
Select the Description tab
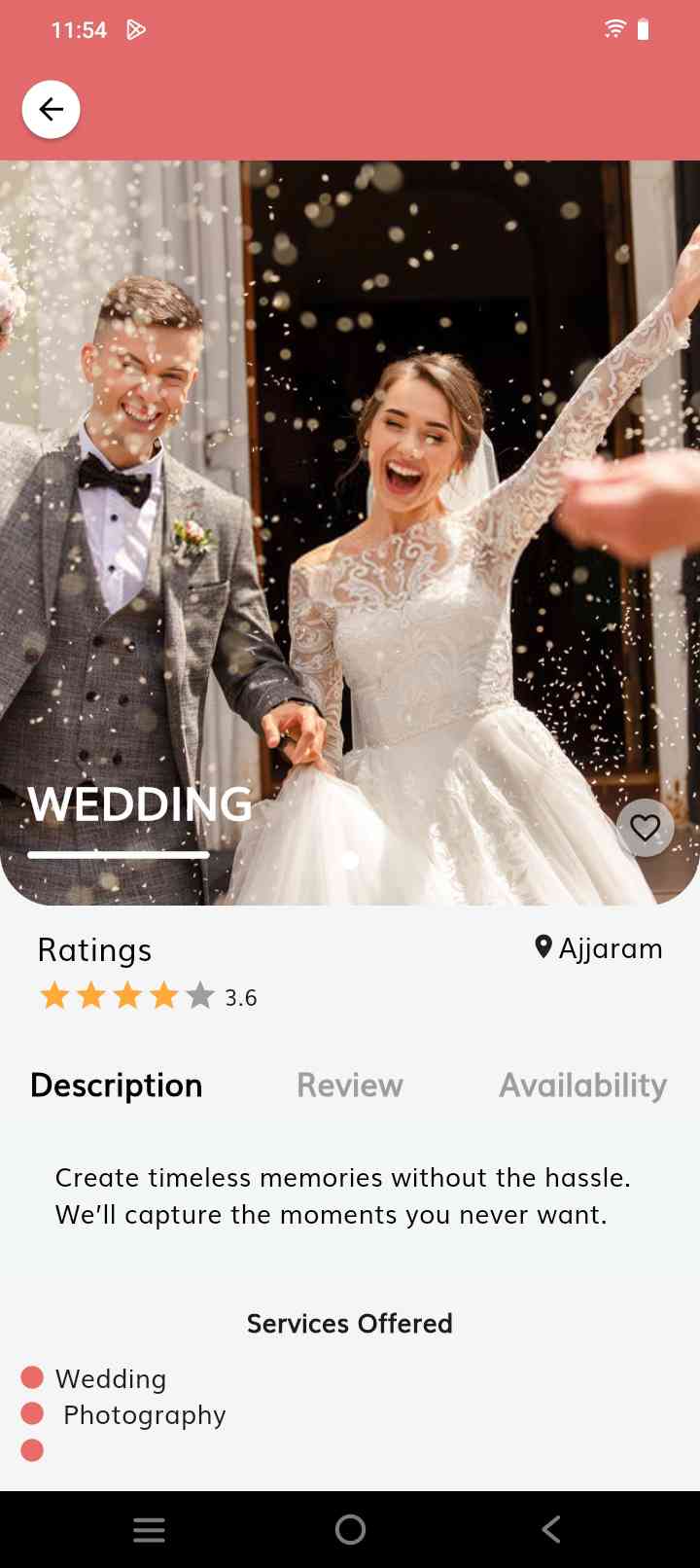[x=117, y=1086]
